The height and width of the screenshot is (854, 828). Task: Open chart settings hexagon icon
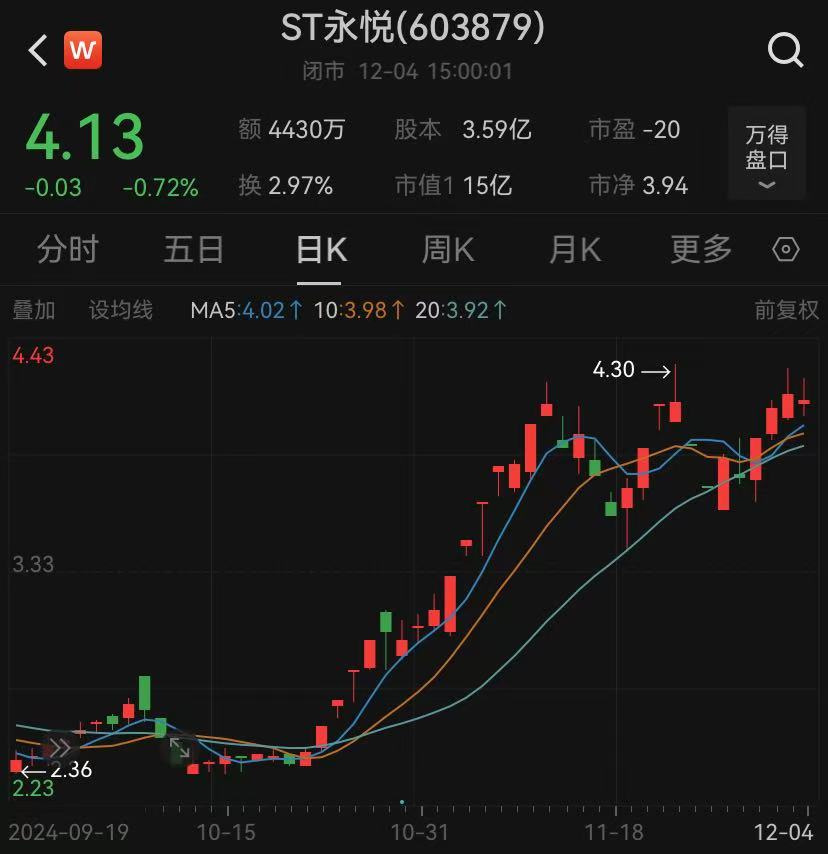point(787,249)
